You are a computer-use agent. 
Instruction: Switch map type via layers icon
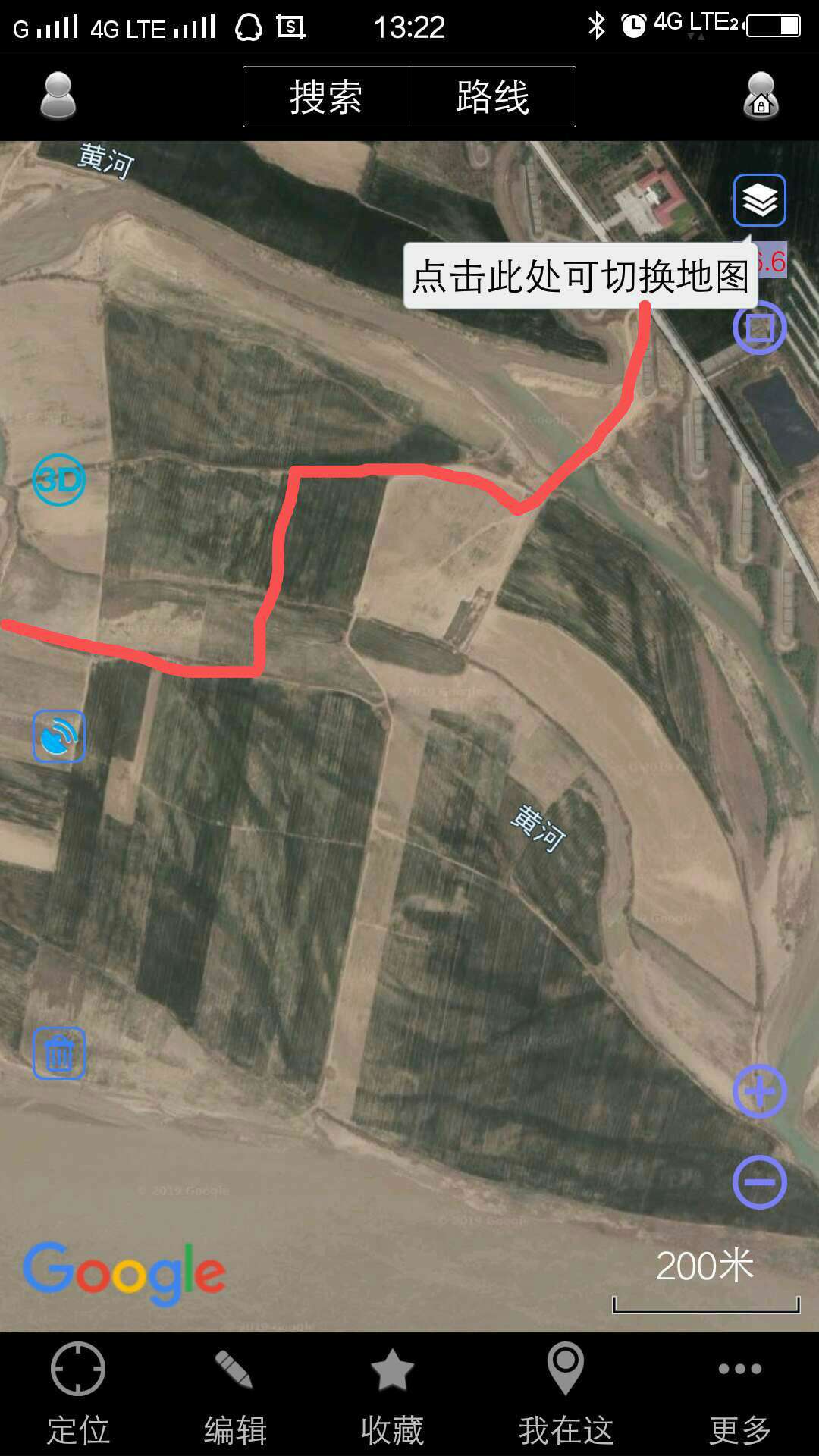click(x=759, y=200)
